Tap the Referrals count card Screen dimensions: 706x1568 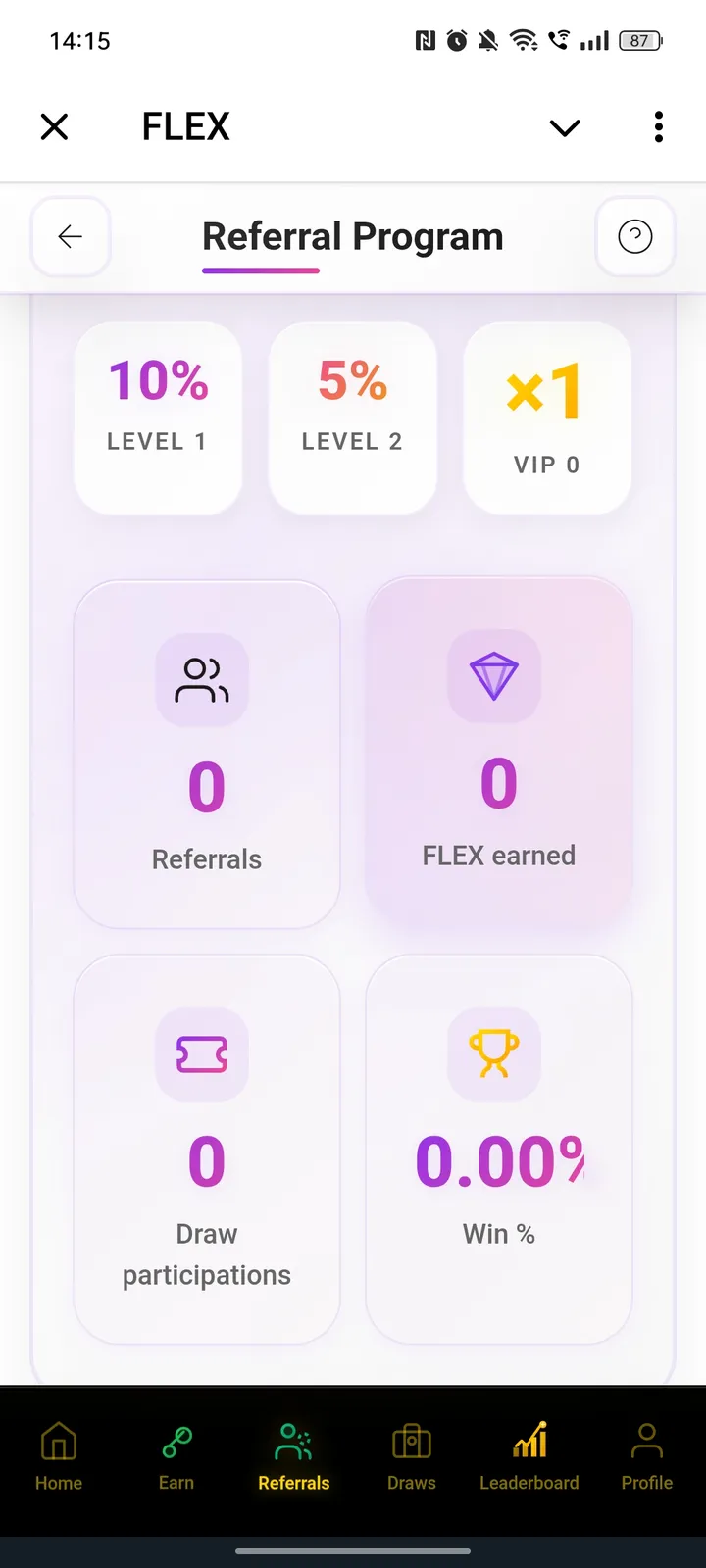[x=206, y=753]
